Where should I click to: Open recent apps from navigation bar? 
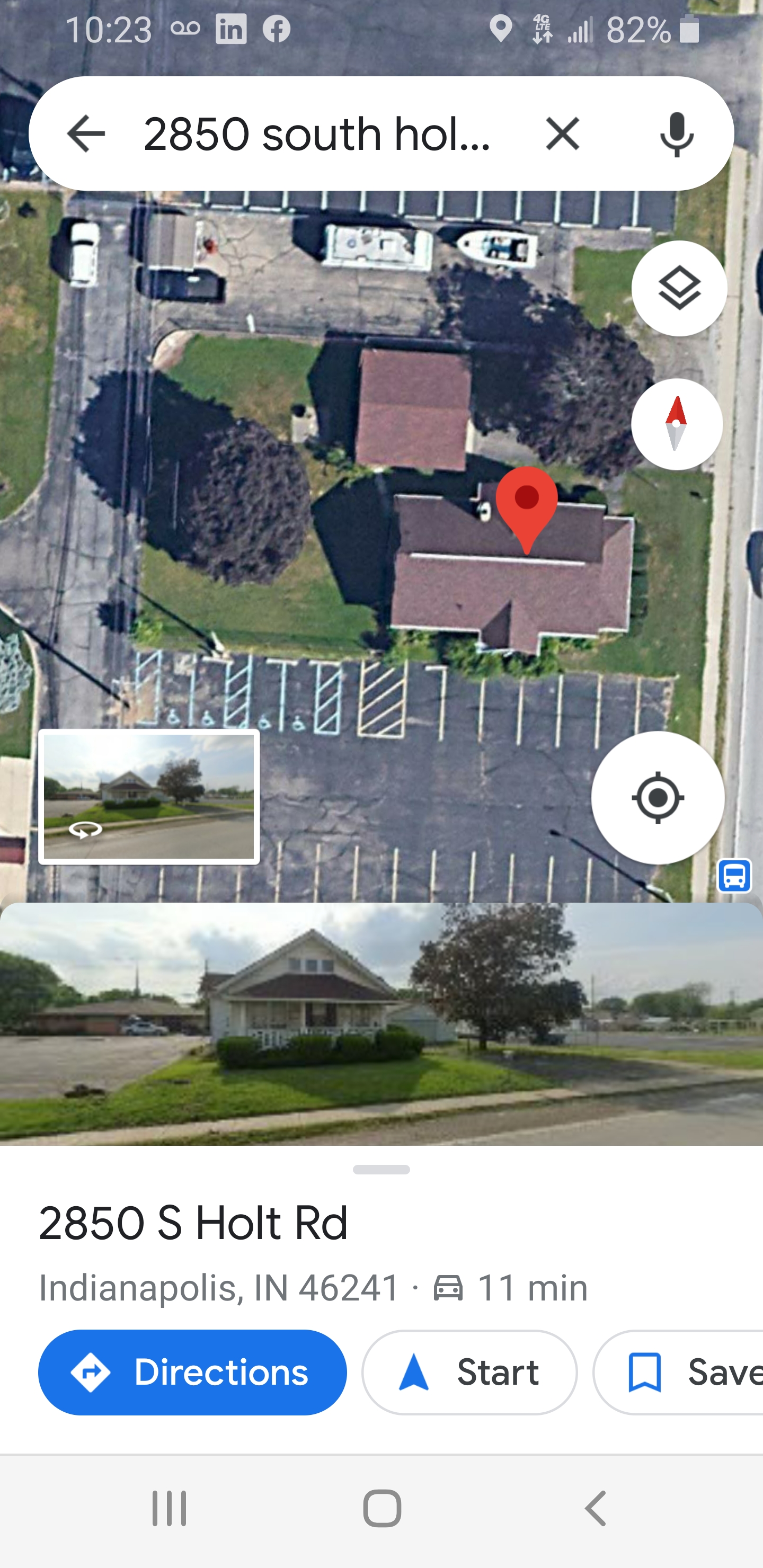169,1508
